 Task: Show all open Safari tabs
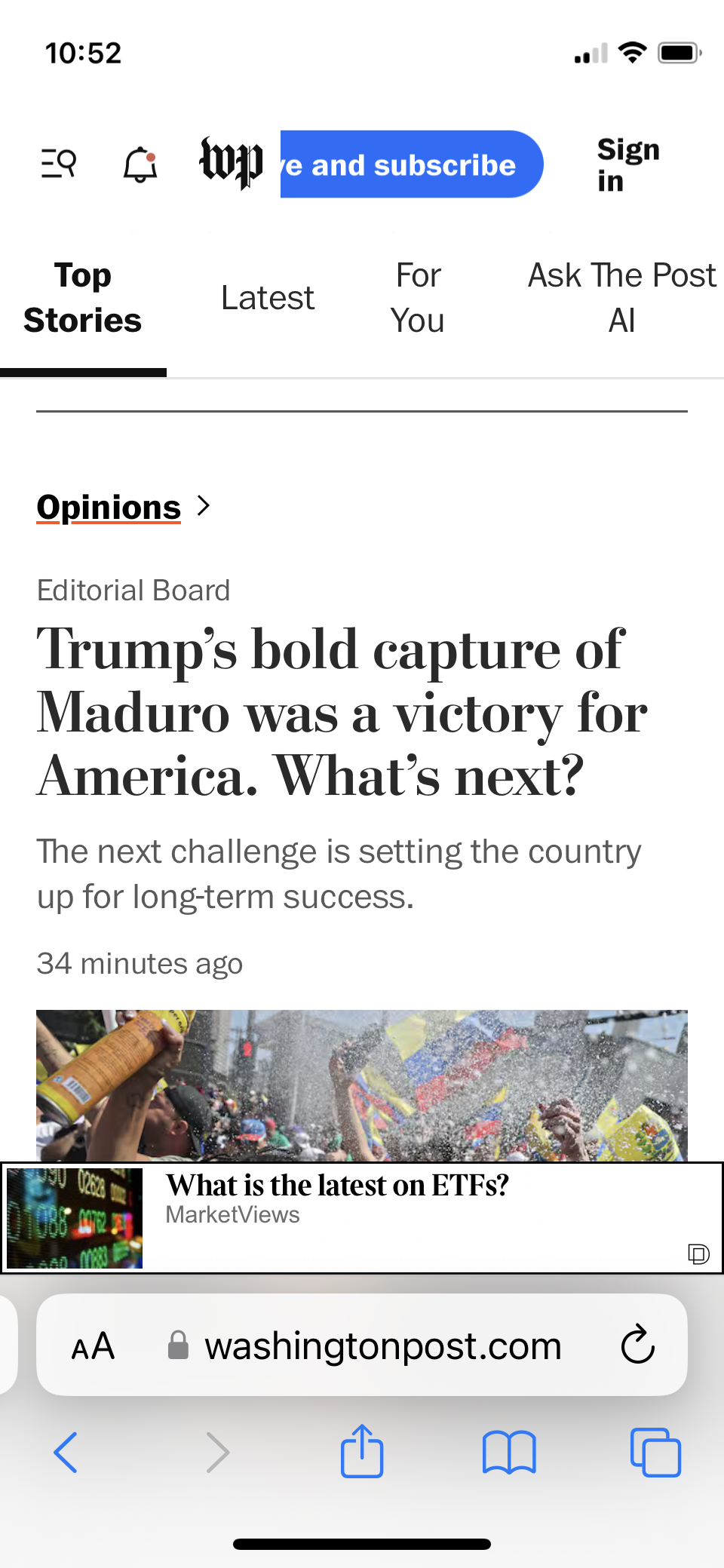pos(655,1452)
